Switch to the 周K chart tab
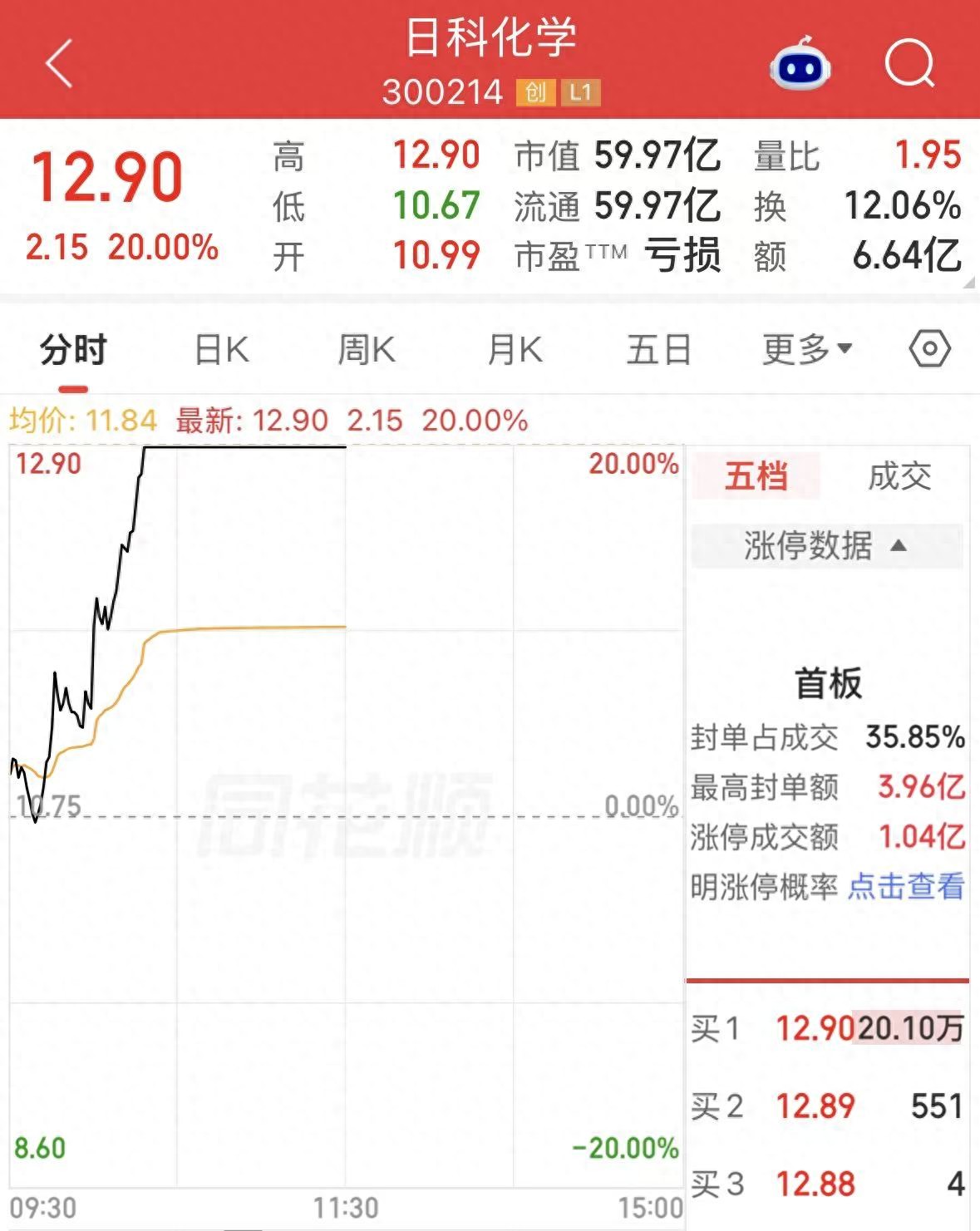The width and height of the screenshot is (980, 1231). coord(367,350)
